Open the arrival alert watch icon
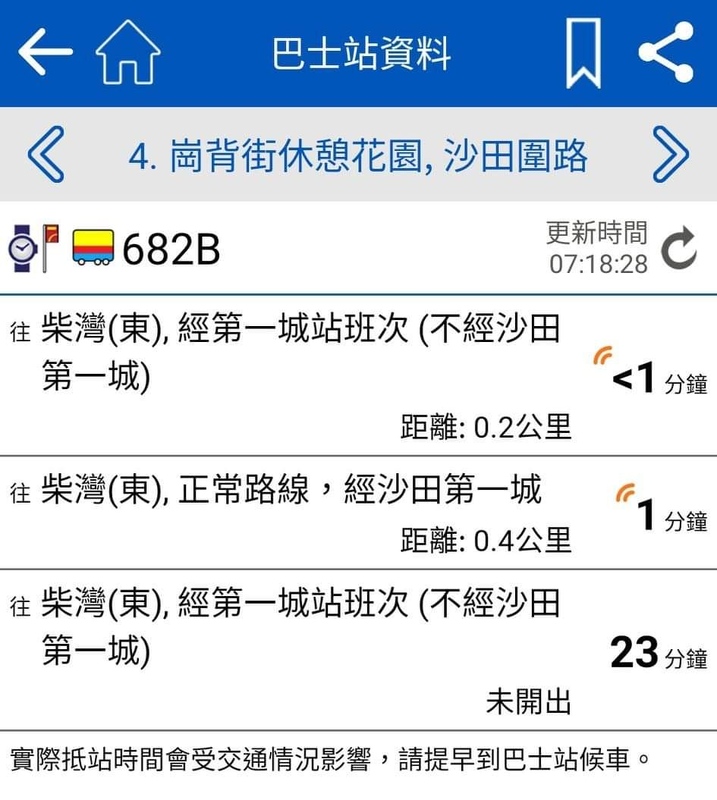Image resolution: width=717 pixels, height=800 pixels. click(22, 248)
